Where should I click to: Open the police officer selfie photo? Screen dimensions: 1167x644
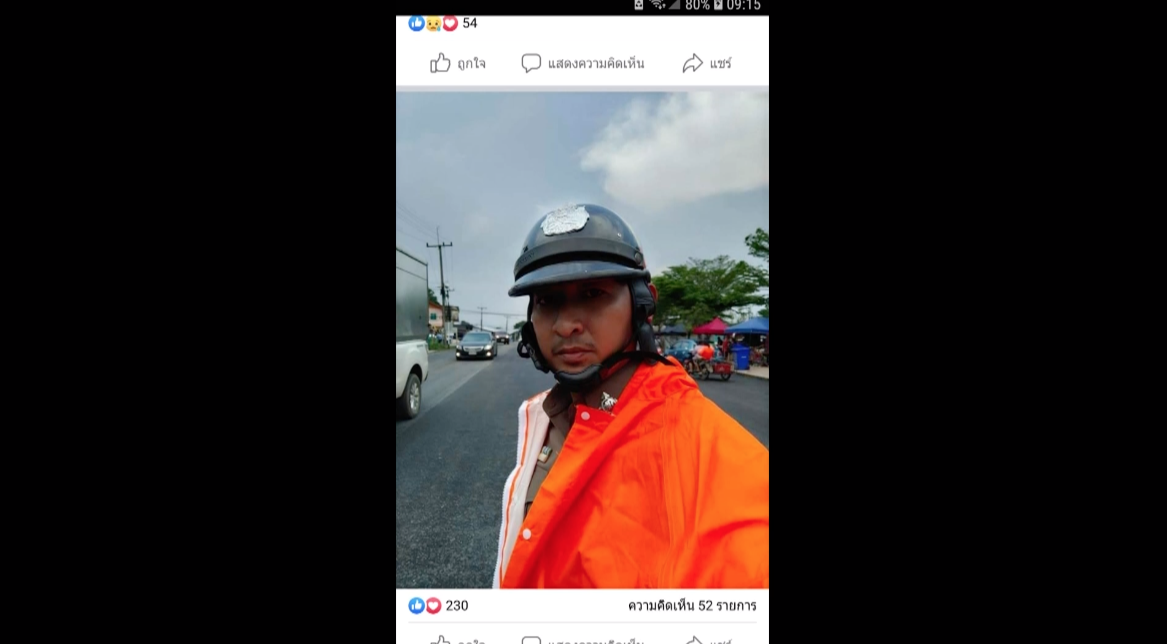(x=582, y=340)
